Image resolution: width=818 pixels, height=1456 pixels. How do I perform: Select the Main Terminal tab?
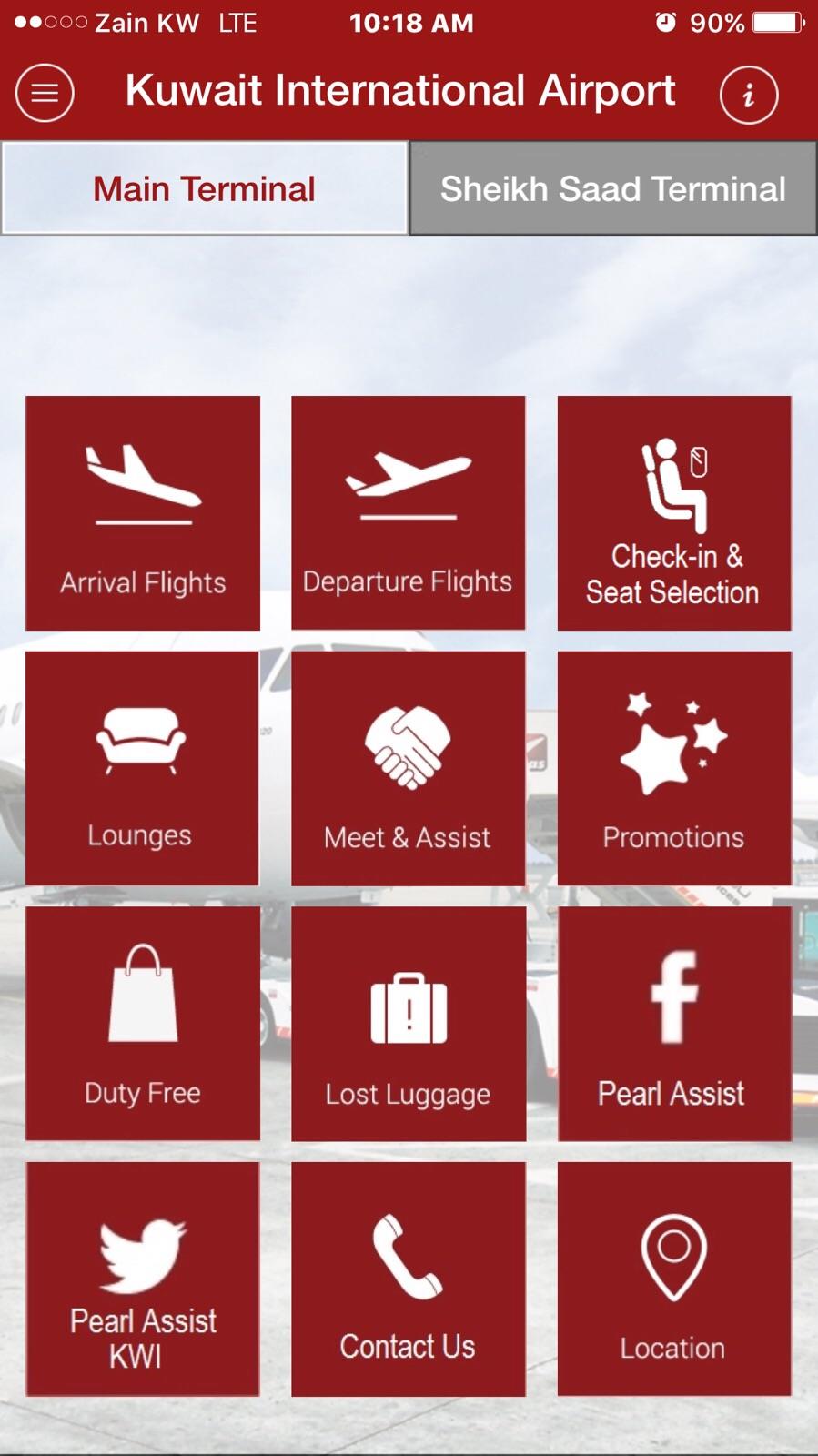click(205, 188)
